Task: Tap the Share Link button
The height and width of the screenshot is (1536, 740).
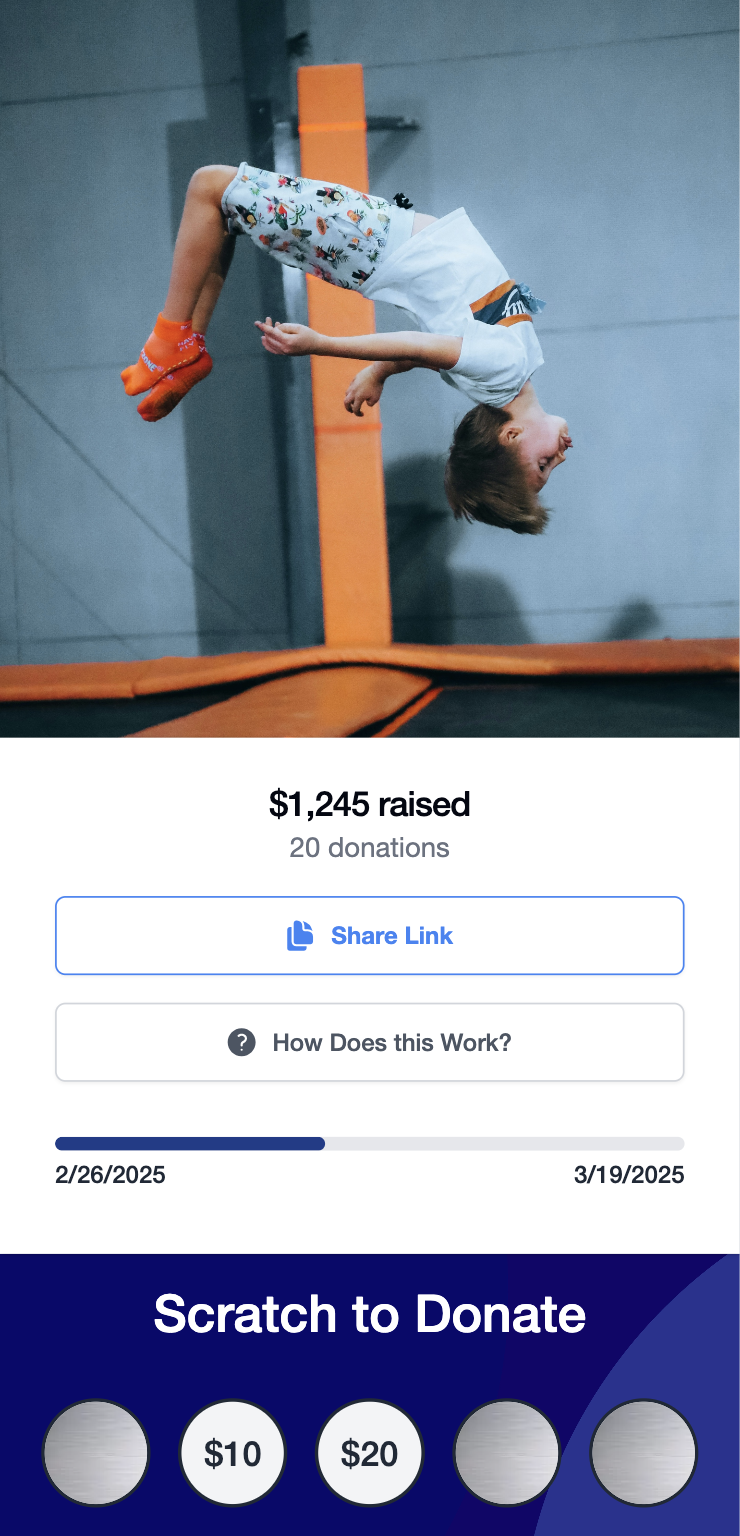Action: (369, 936)
